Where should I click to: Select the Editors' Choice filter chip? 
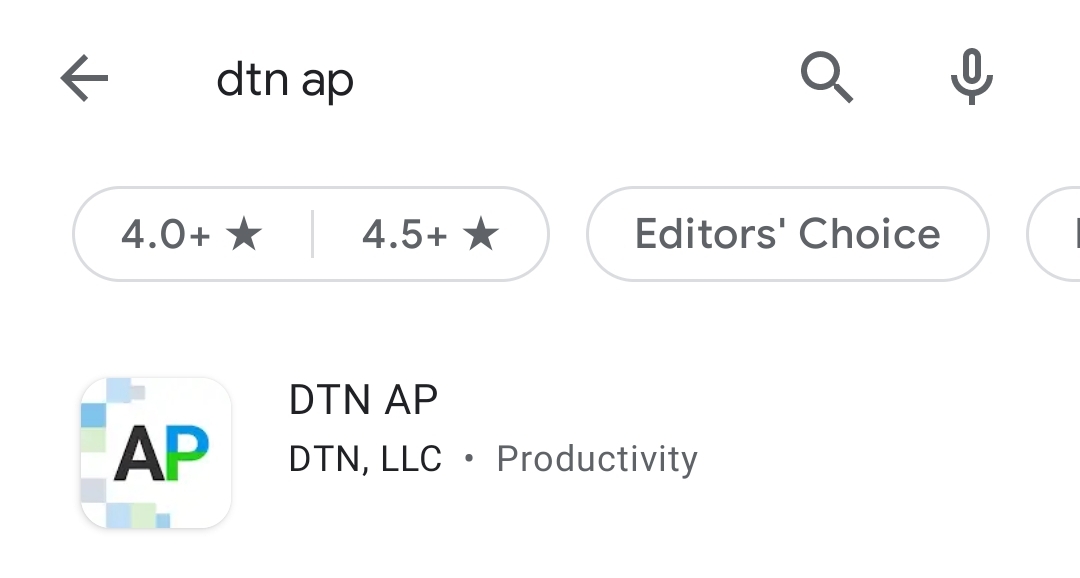(787, 235)
